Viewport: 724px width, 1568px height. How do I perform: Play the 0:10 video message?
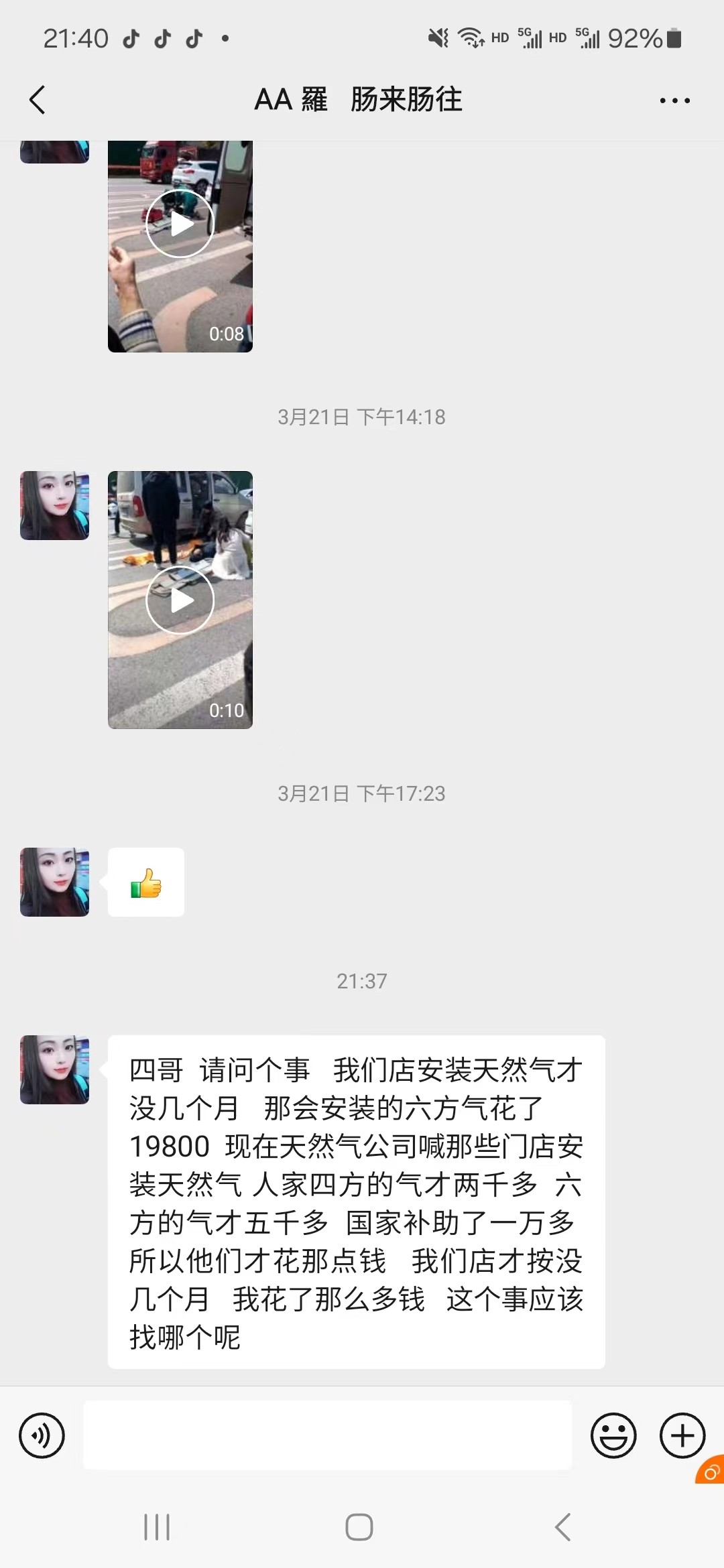coord(180,600)
